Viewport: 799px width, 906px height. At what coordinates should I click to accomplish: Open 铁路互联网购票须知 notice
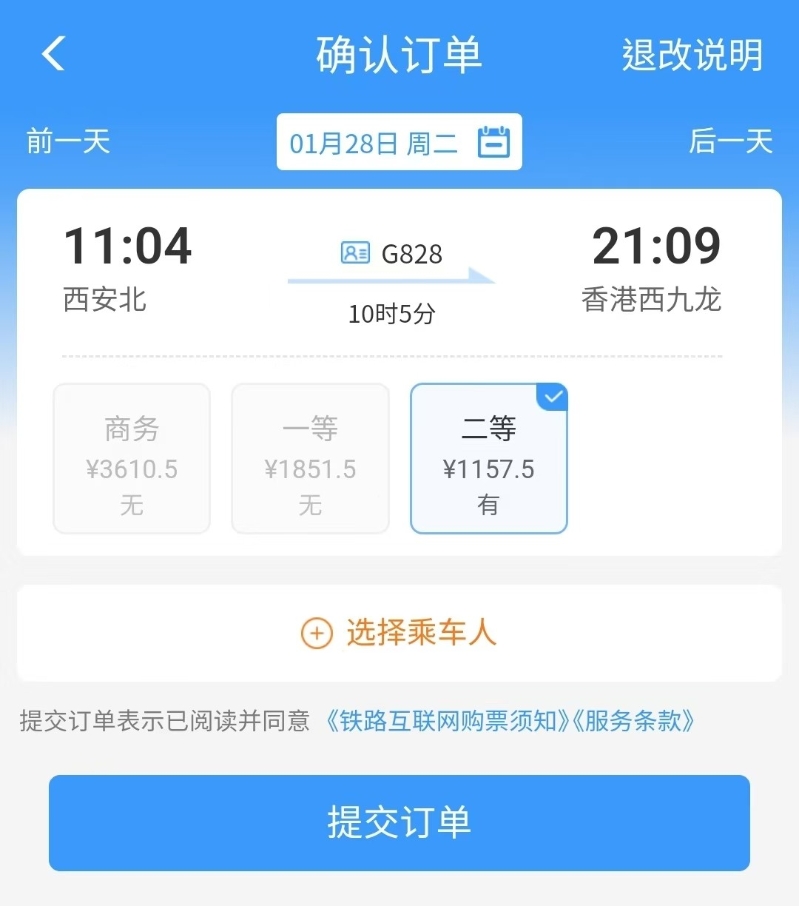pyautogui.click(x=446, y=720)
